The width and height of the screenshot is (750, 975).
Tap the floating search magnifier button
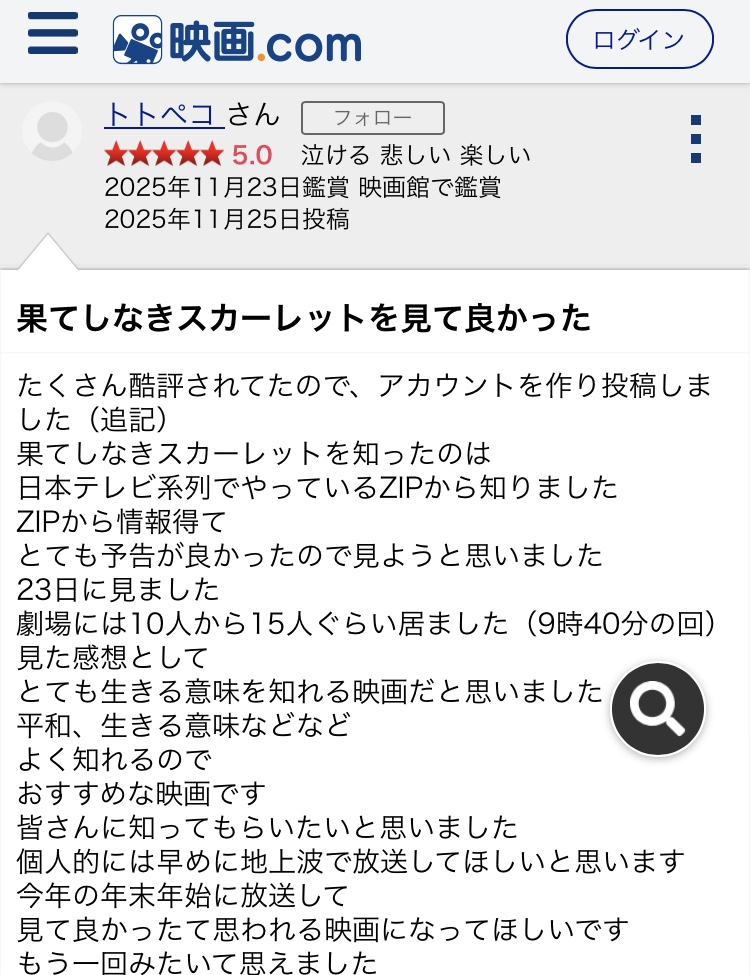tap(658, 708)
